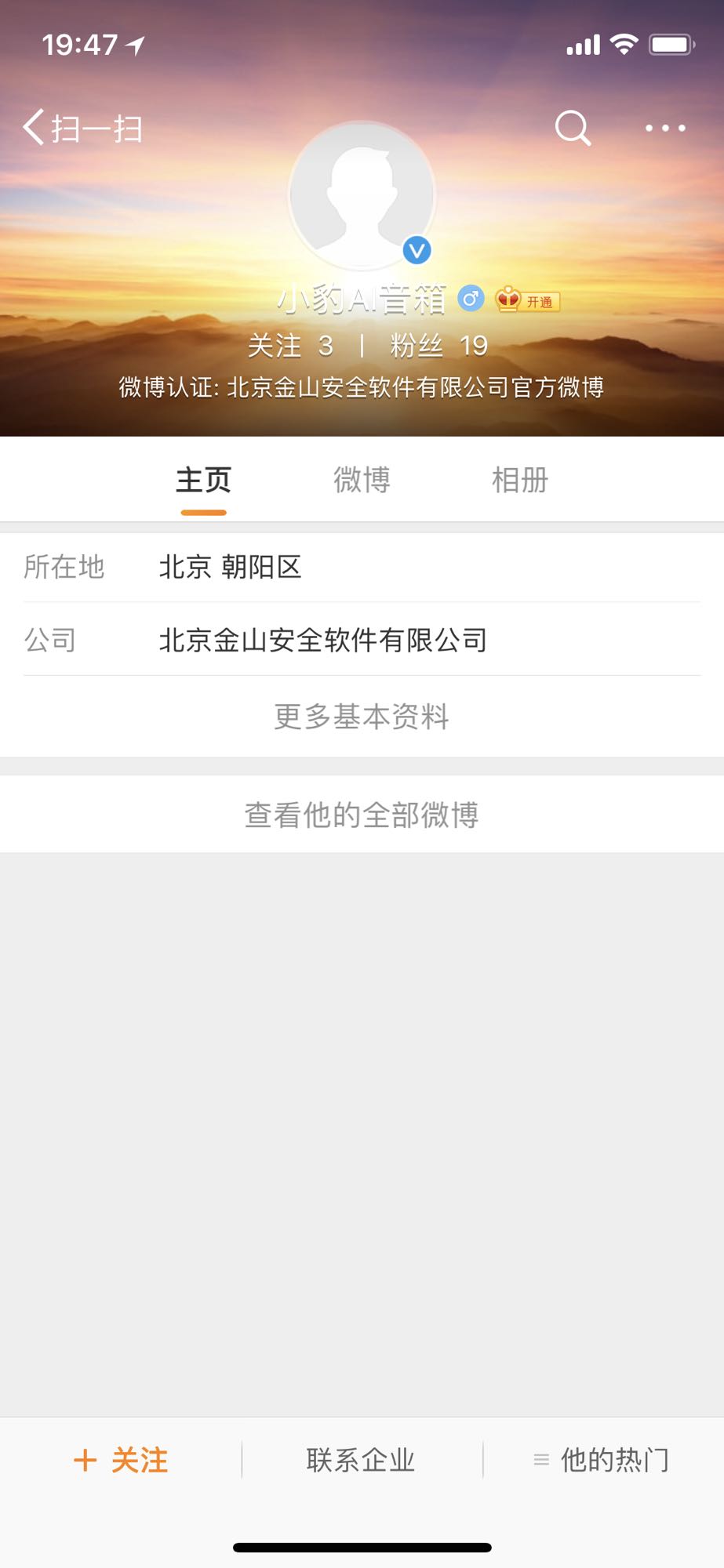The image size is (724, 1568).
Task: Go back to 扫一扫
Action: [82, 129]
